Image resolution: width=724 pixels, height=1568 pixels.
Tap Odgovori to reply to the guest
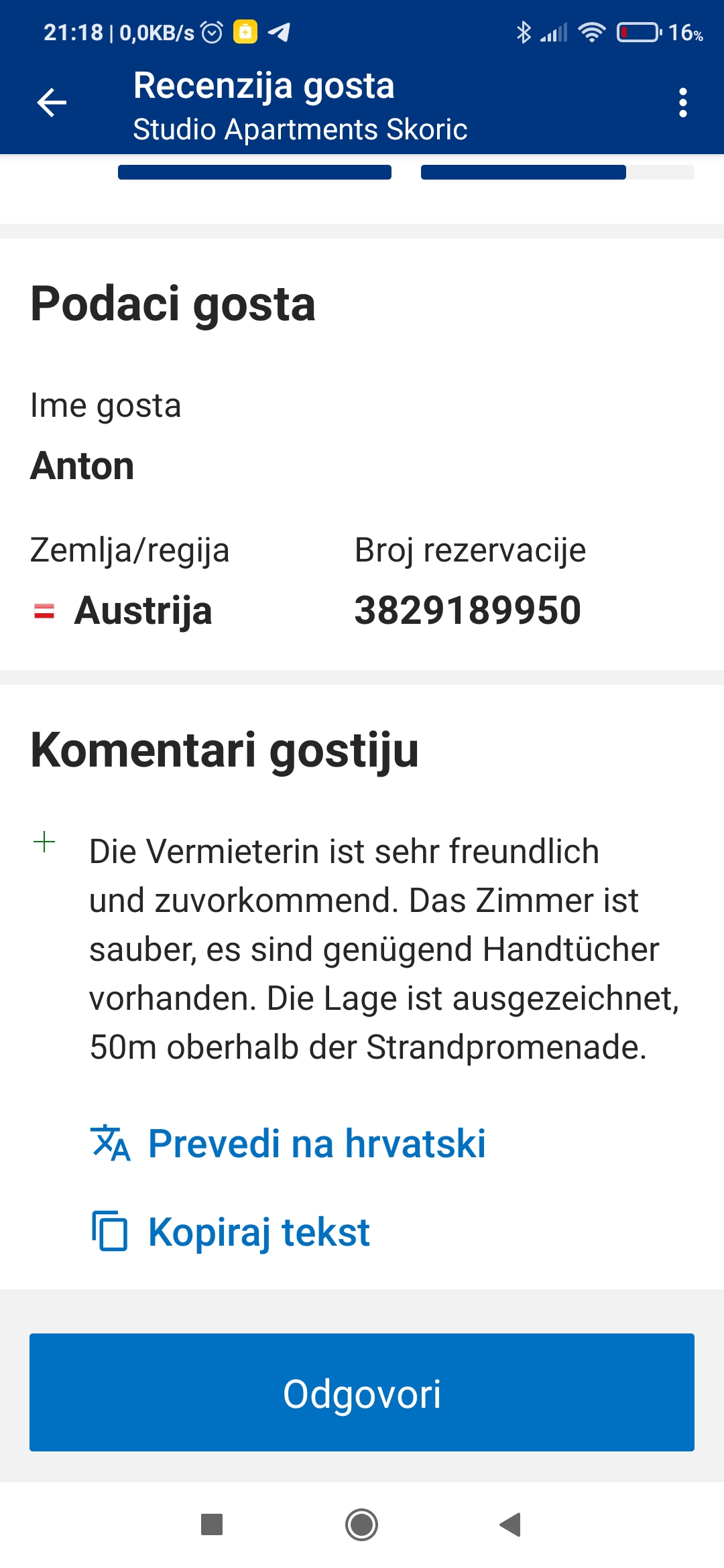[362, 1392]
